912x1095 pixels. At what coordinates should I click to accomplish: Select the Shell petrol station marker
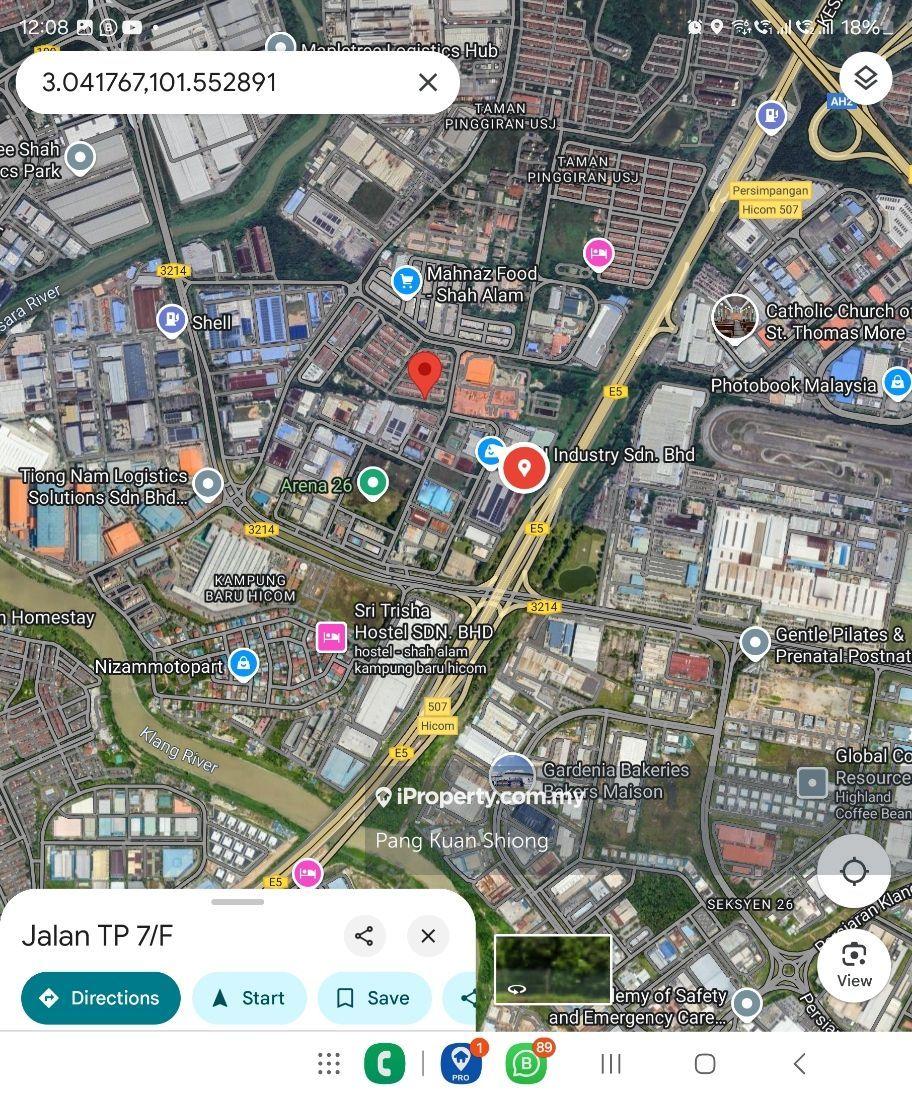tap(172, 321)
